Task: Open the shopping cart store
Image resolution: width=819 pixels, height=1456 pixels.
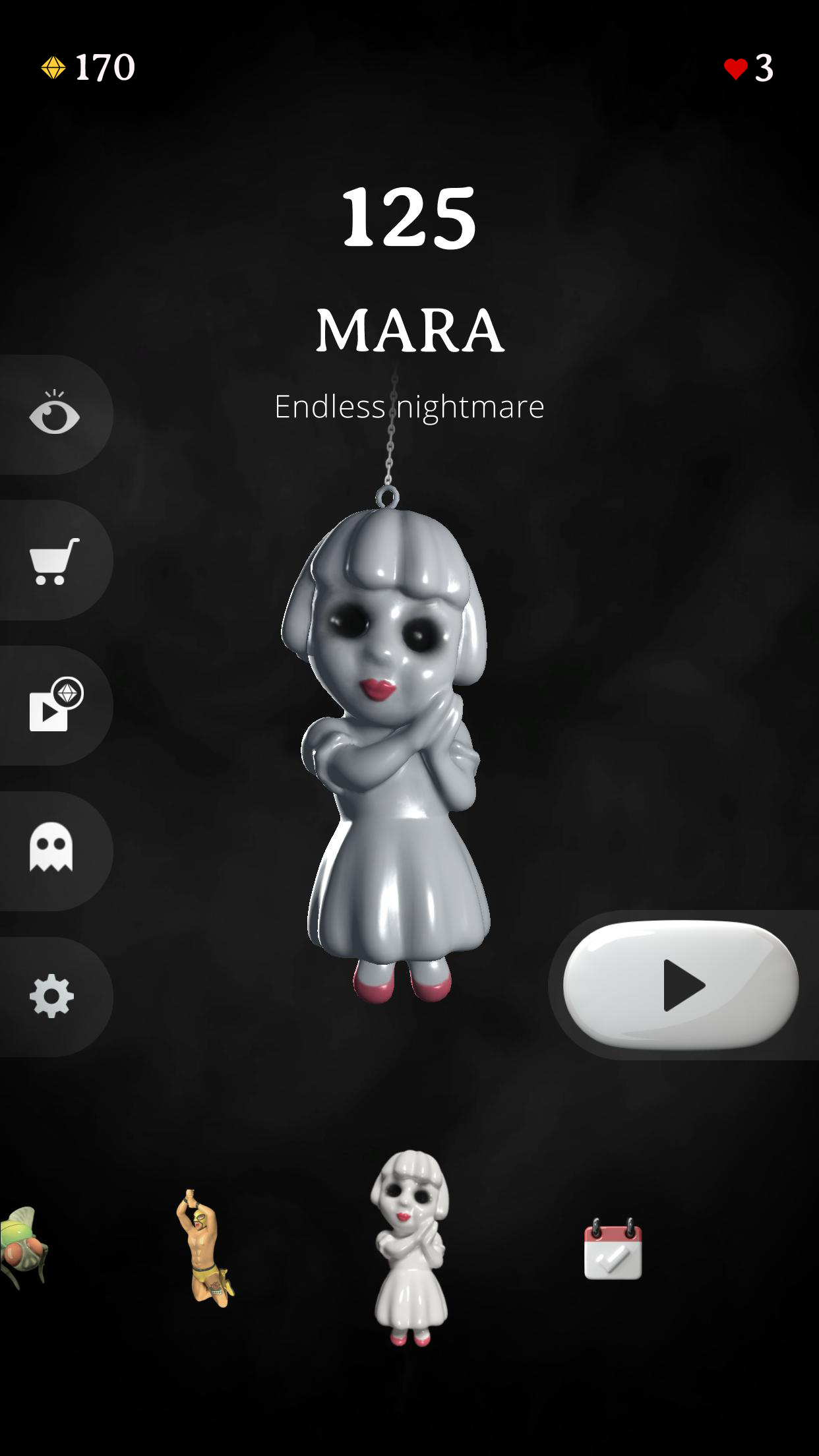Action: (54, 561)
